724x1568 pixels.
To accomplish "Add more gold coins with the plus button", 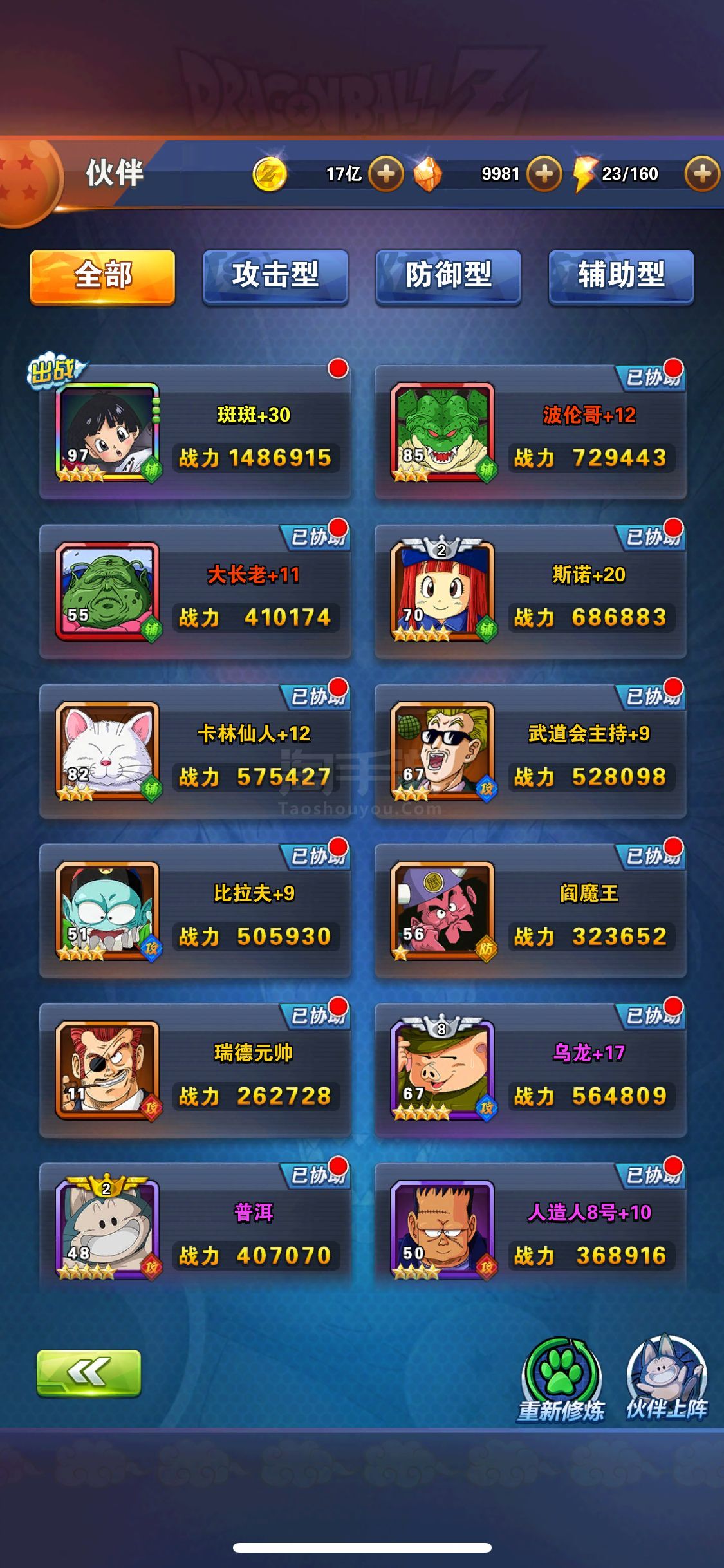I will tap(386, 174).
